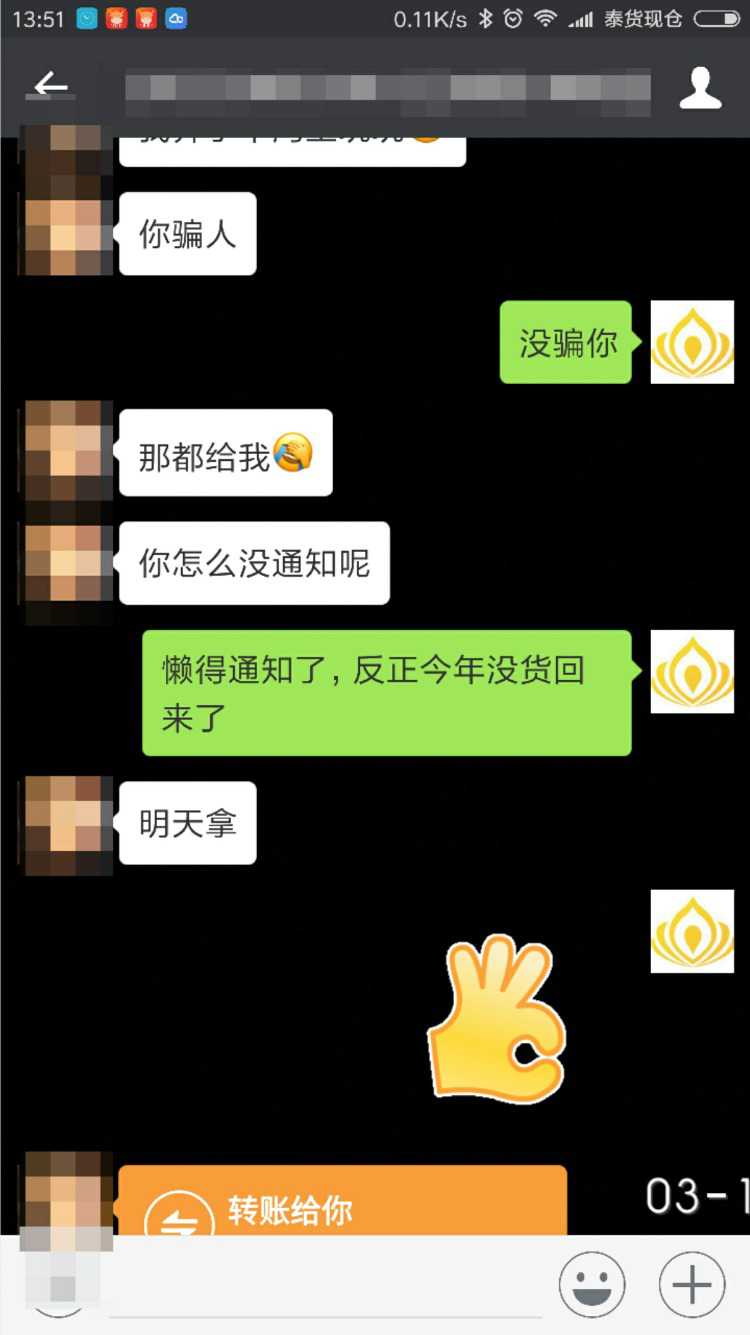750x1335 pixels.
Task: Tap the sender avatar beside 你骗人
Action: [x=68, y=234]
